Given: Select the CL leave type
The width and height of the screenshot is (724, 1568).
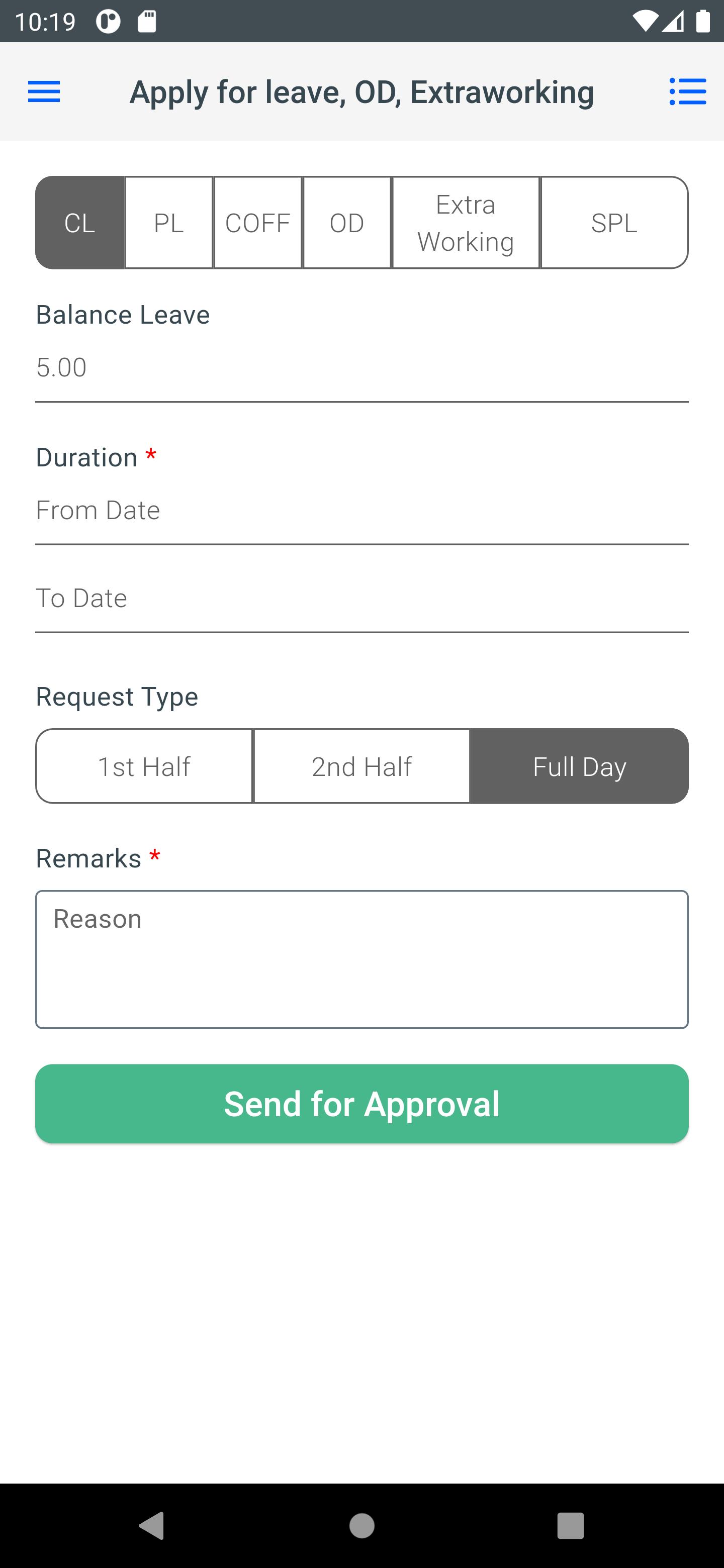Looking at the screenshot, I should tap(80, 223).
